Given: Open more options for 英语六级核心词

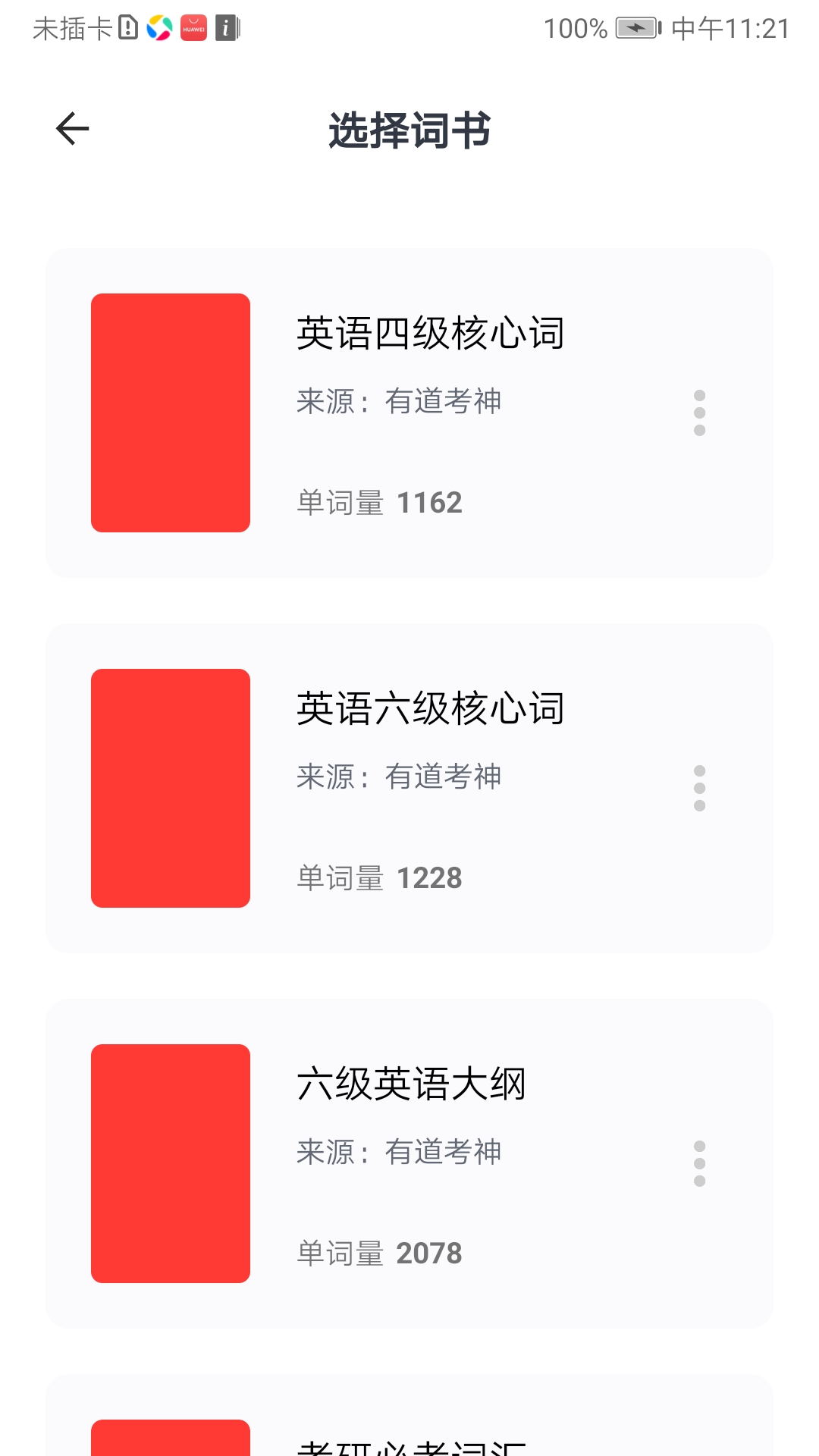Looking at the screenshot, I should [x=699, y=789].
